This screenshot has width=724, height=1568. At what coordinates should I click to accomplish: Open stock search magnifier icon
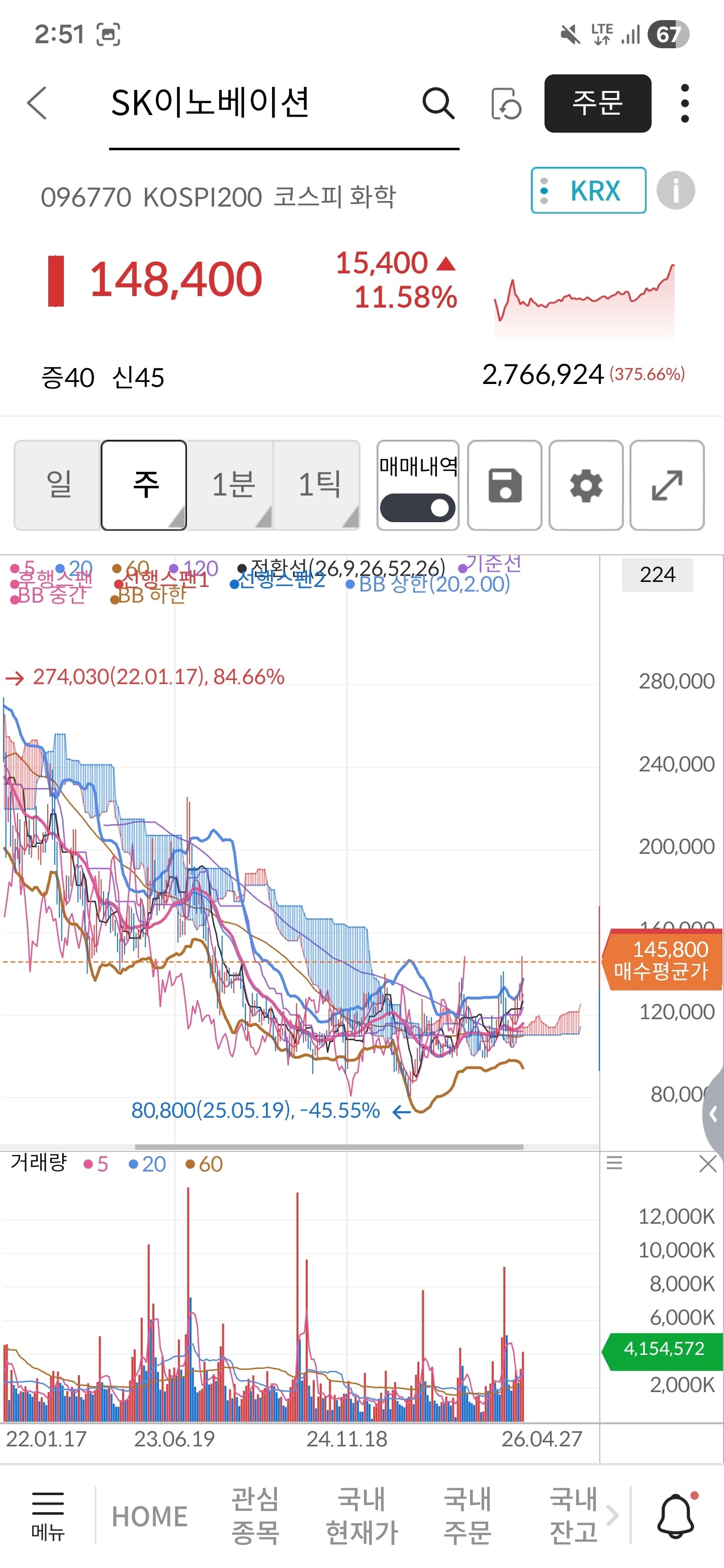pyautogui.click(x=438, y=103)
